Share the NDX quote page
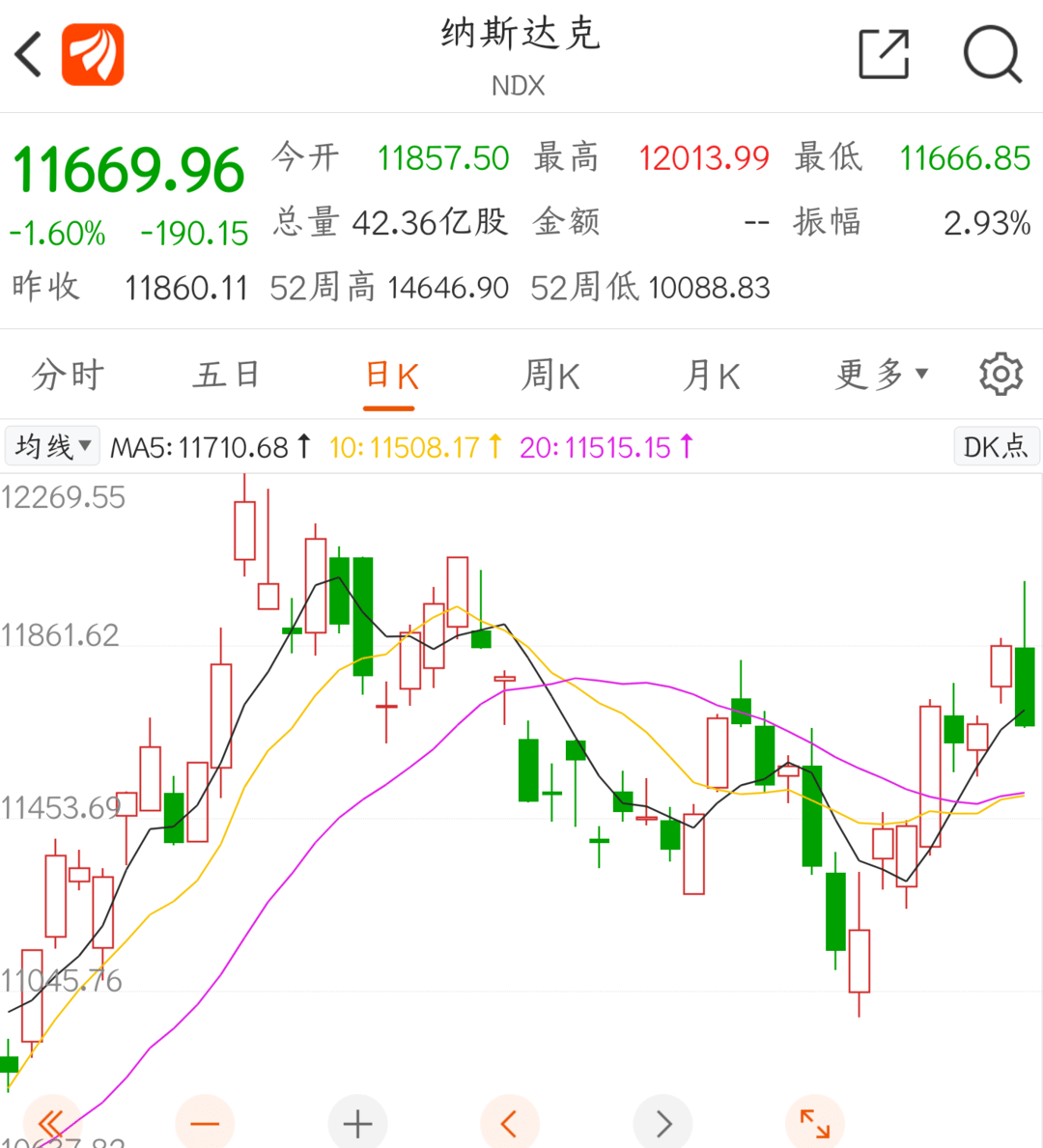This screenshot has width=1043, height=1148. [884, 54]
